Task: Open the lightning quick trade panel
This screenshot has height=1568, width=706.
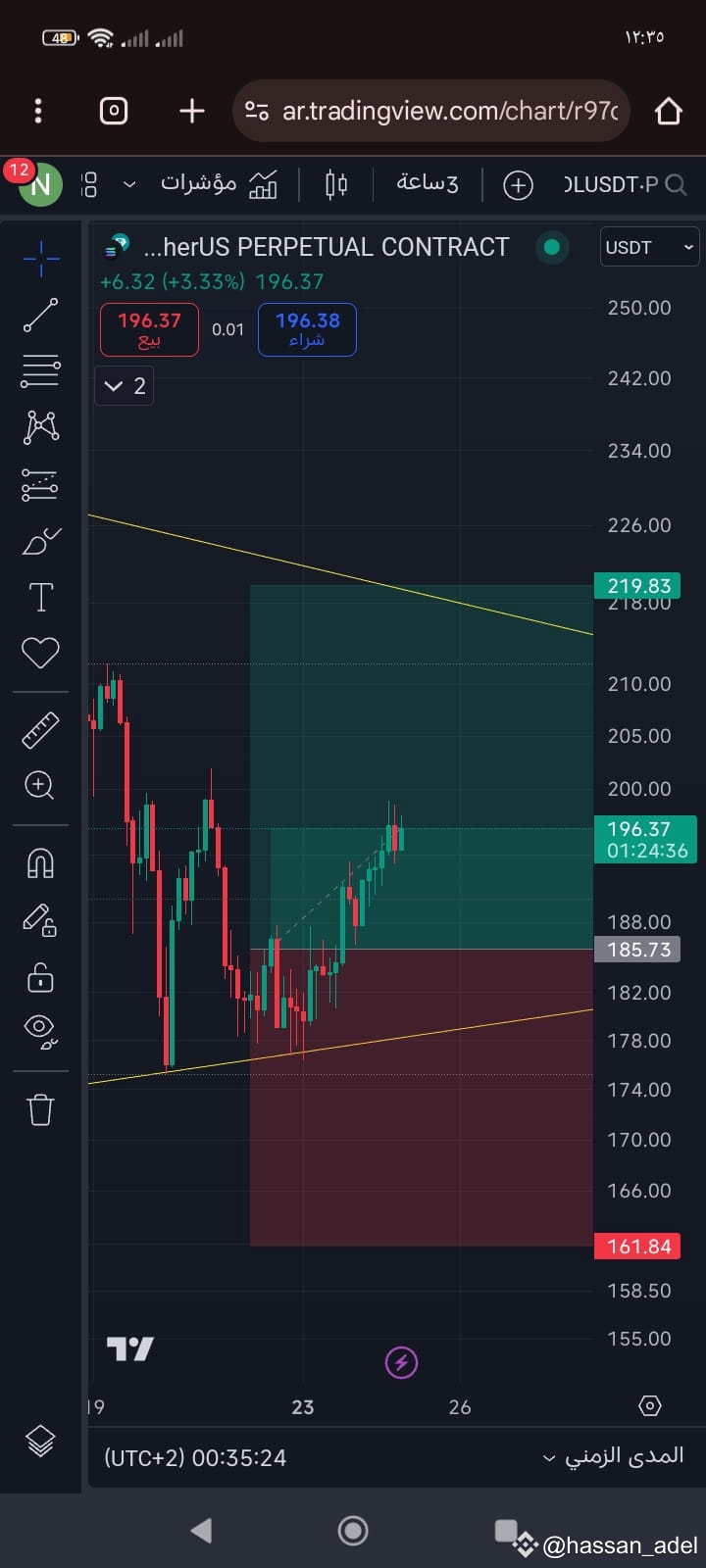Action: [x=401, y=1361]
